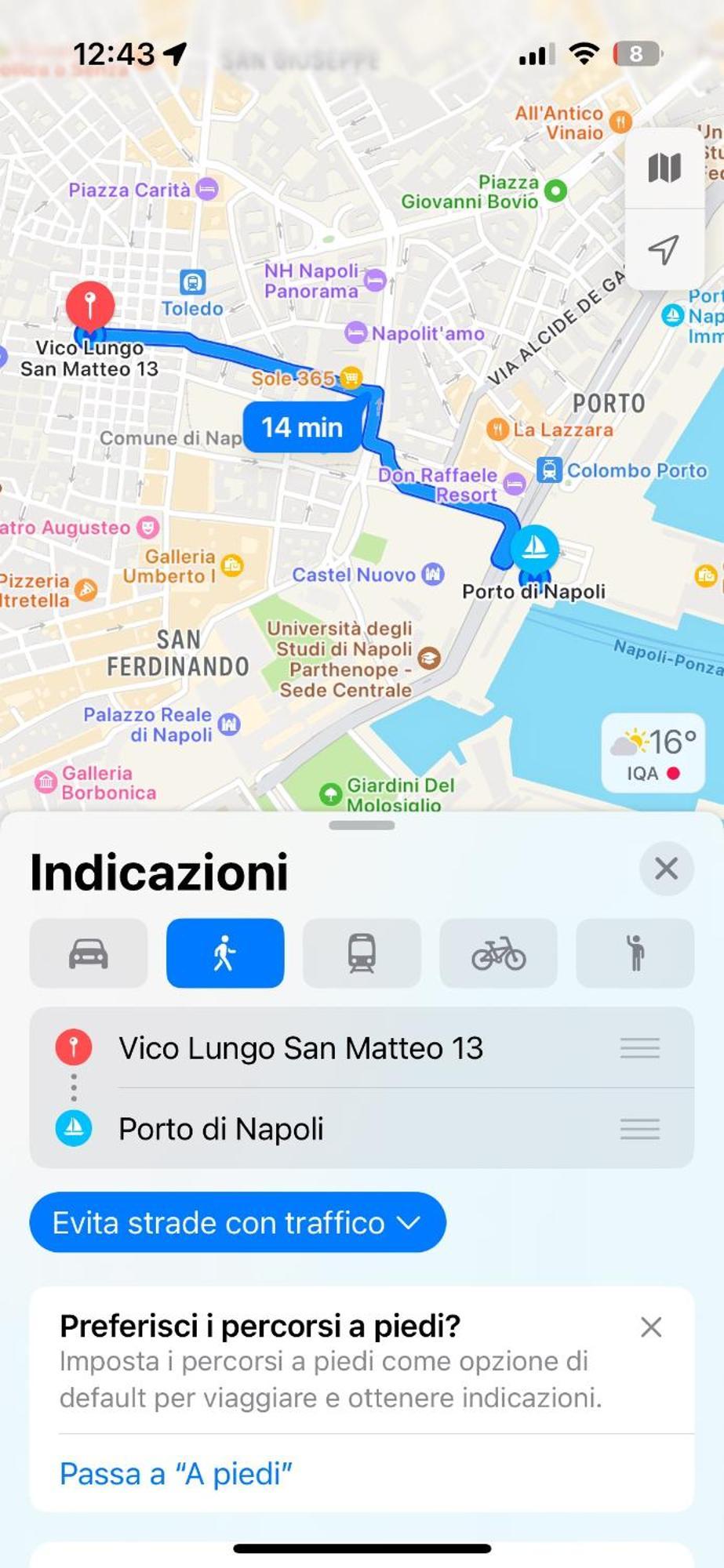Viewport: 724px width, 1568px height.
Task: Tap the Galleria Umberto I map marker
Action: pos(232,565)
